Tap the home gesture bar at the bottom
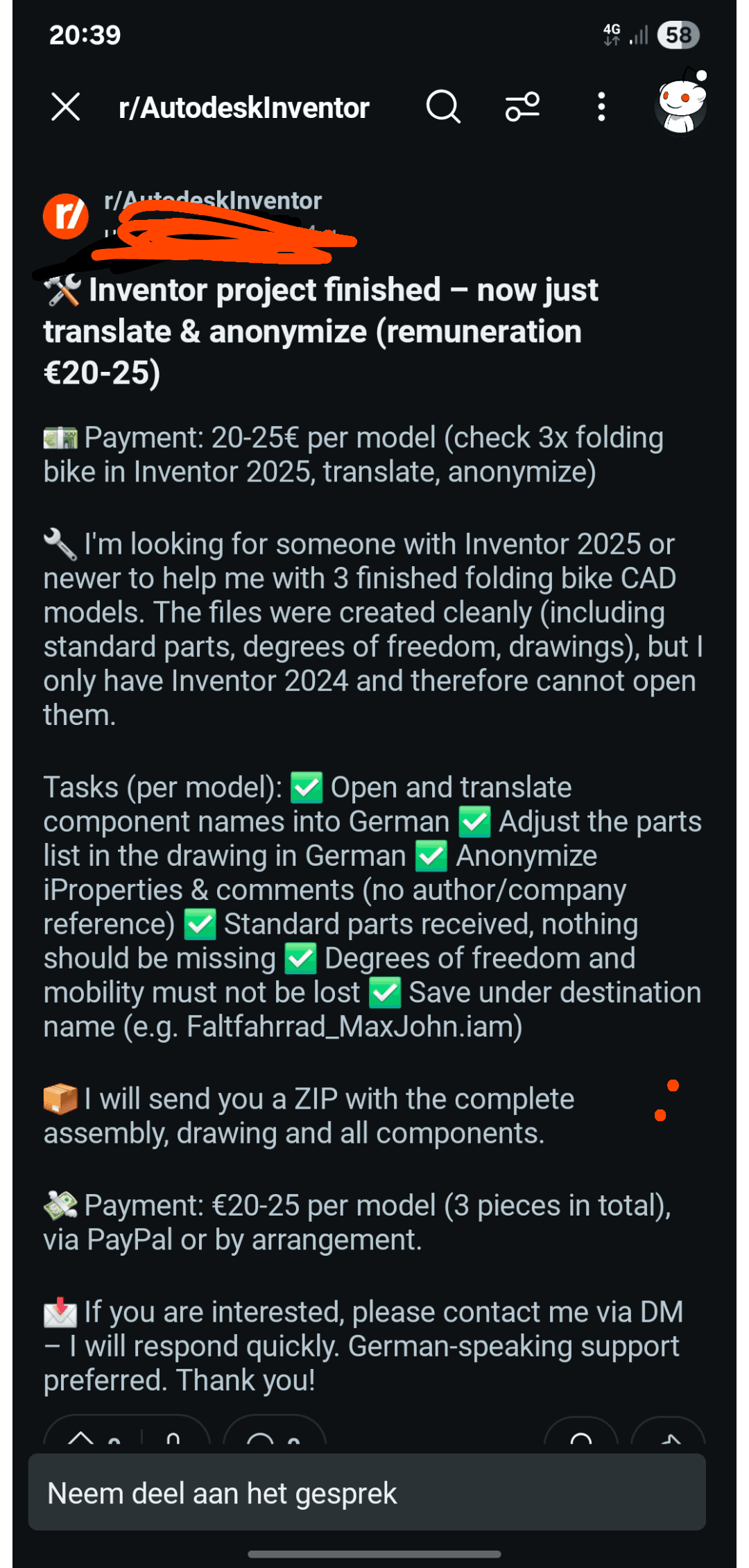Screen dimensions: 749x1568 [374, 1552]
